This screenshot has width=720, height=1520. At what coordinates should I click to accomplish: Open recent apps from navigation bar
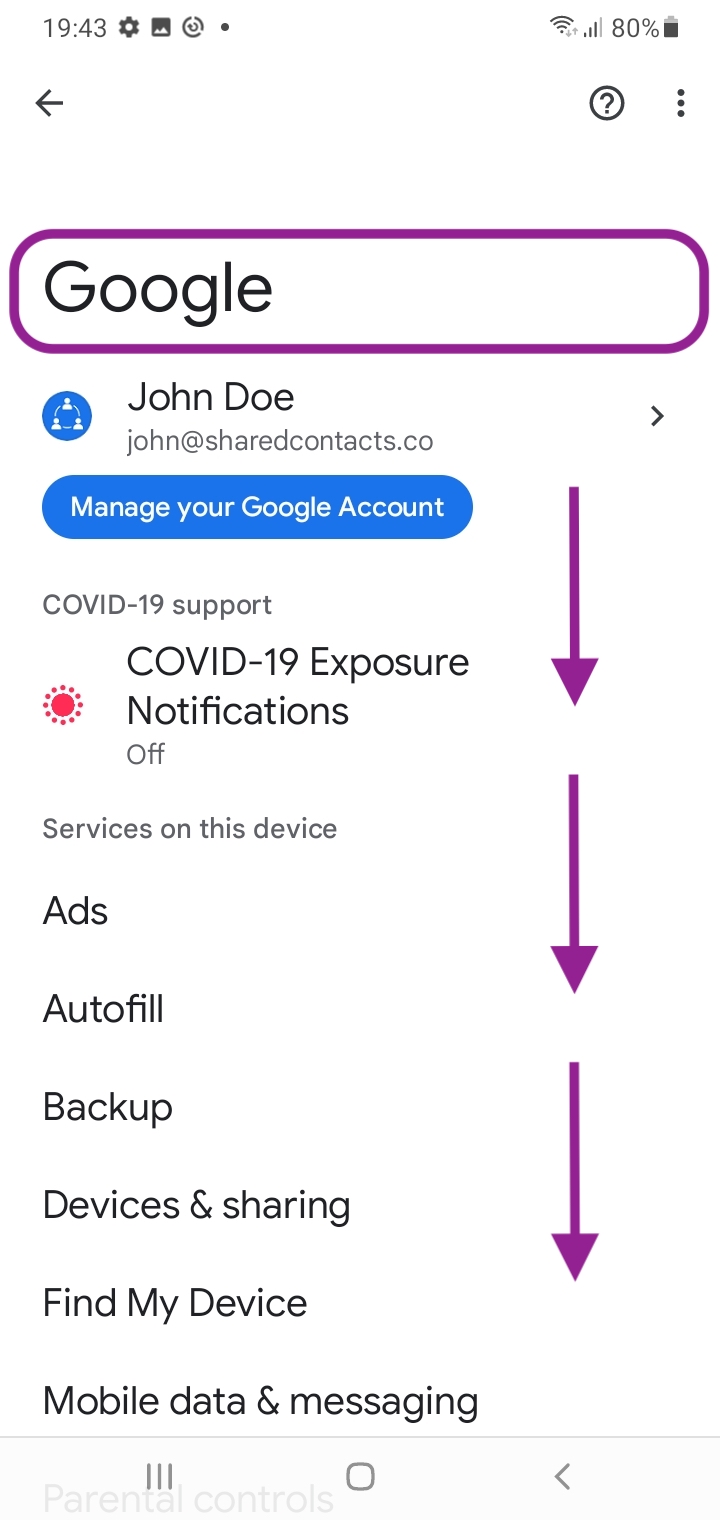pos(159,1476)
